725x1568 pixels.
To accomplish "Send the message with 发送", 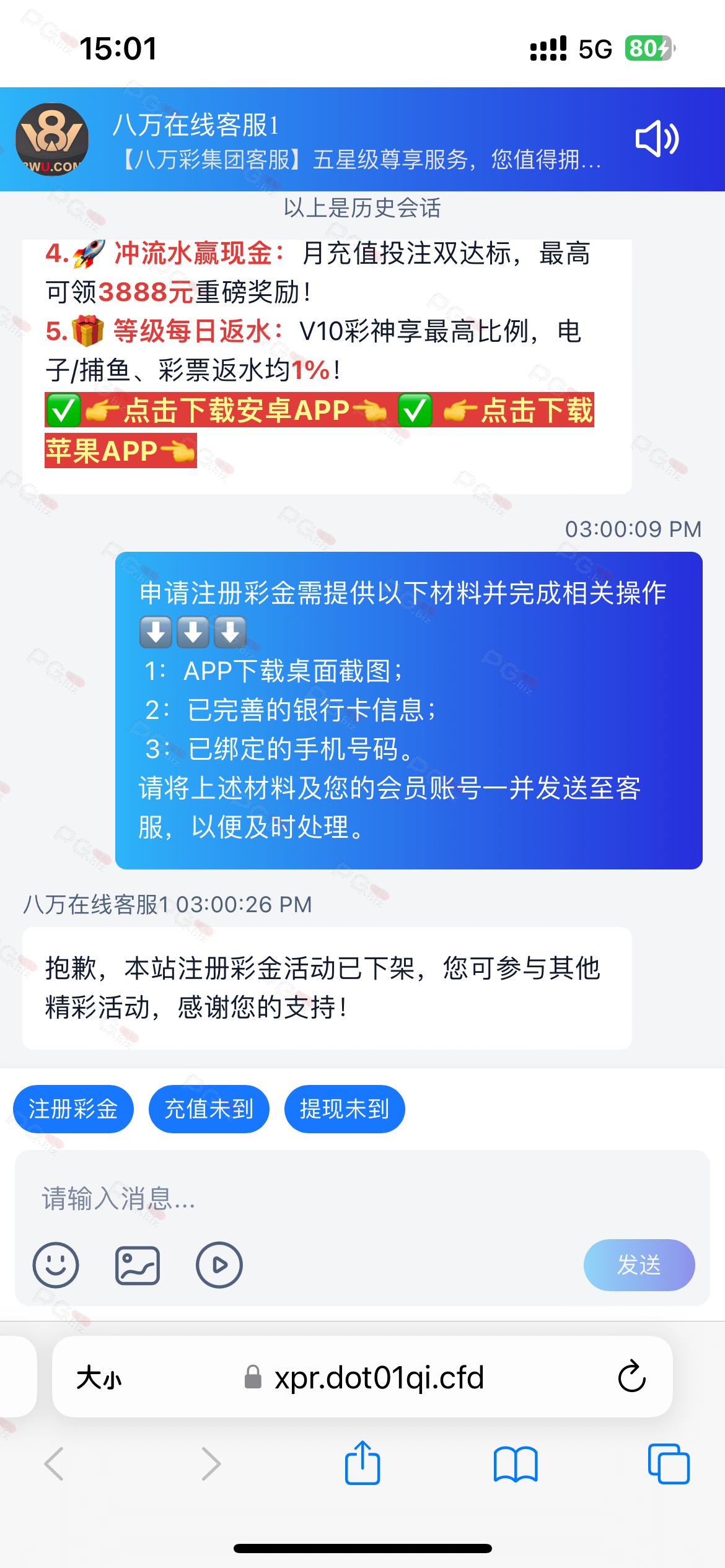I will tap(639, 1265).
